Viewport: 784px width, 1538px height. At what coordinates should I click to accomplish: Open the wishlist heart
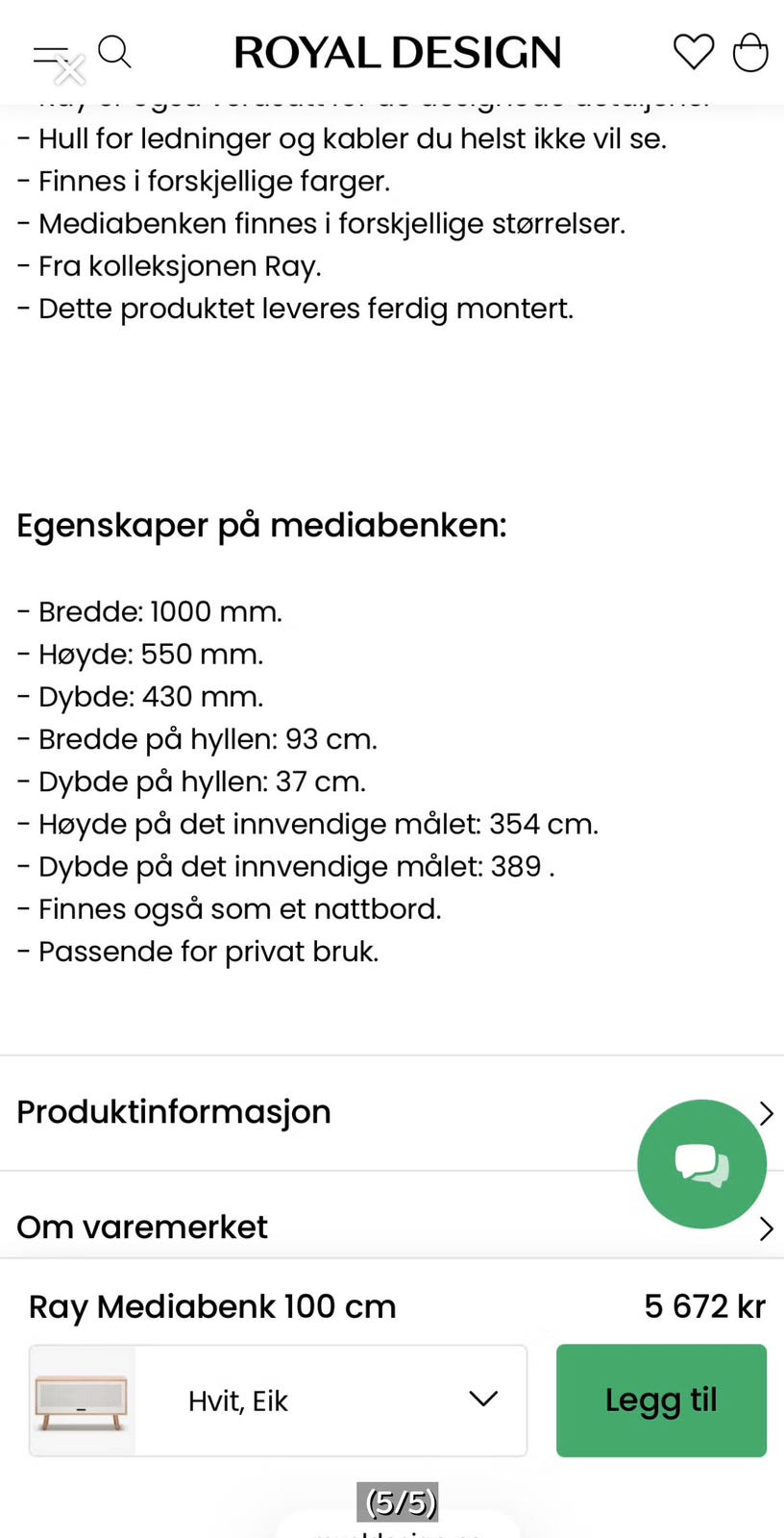(x=693, y=52)
